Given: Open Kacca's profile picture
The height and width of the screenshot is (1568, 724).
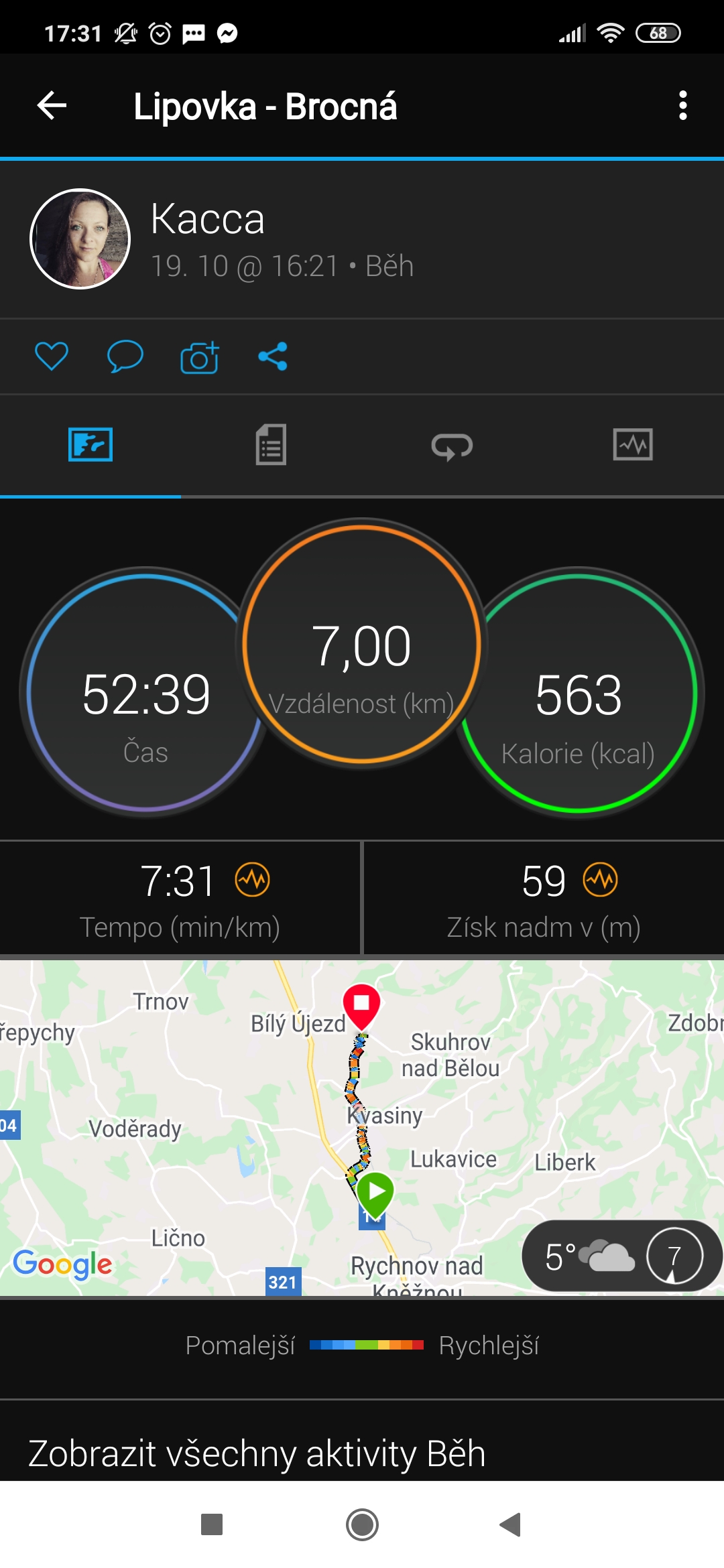Looking at the screenshot, I should point(80,239).
